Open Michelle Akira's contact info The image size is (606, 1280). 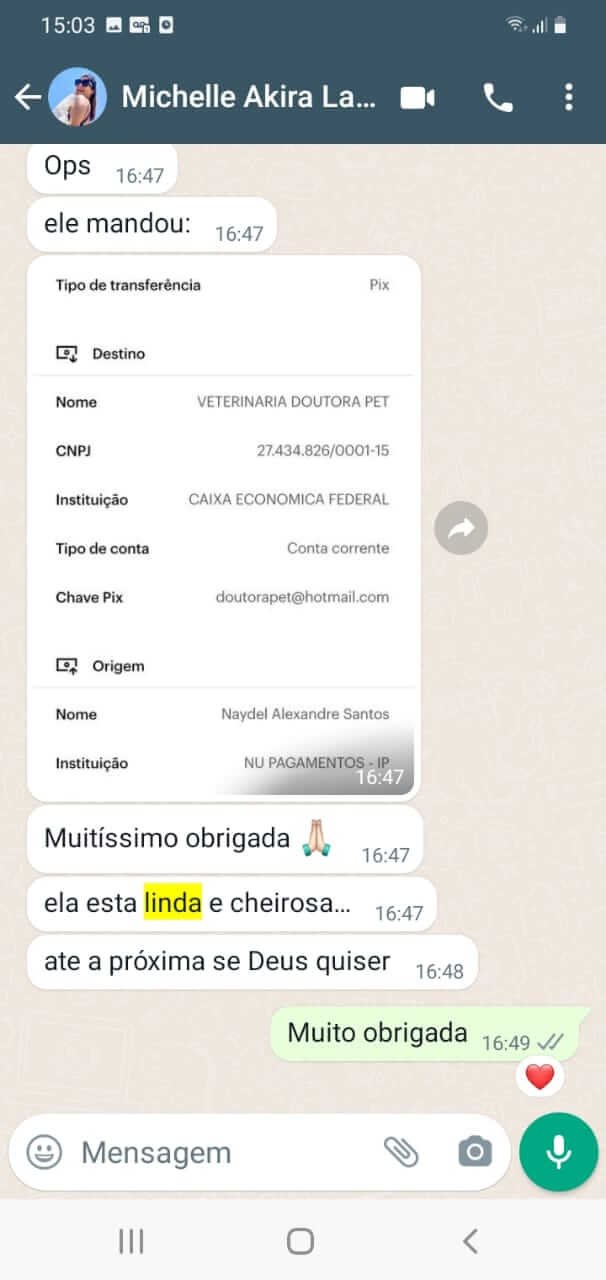248,97
